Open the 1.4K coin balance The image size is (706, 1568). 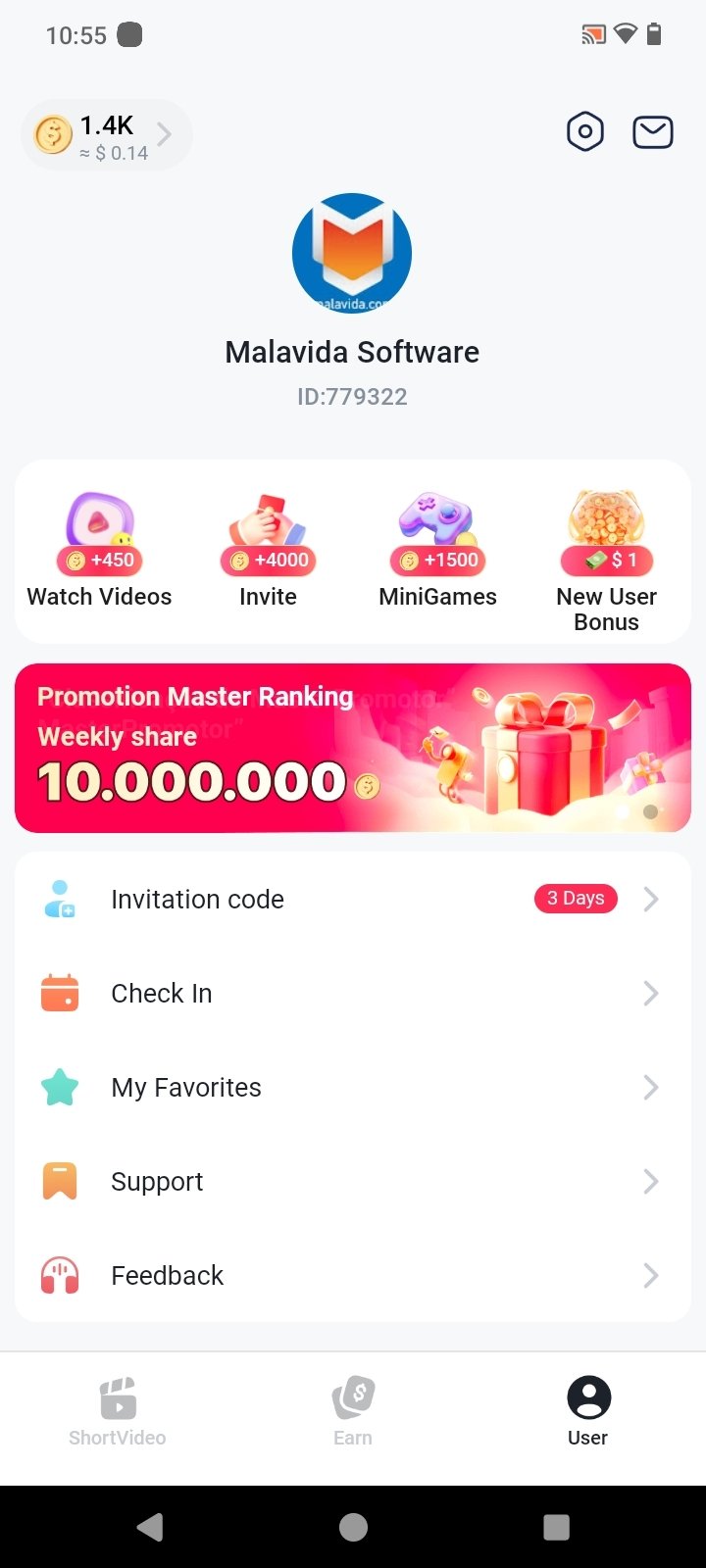[106, 135]
